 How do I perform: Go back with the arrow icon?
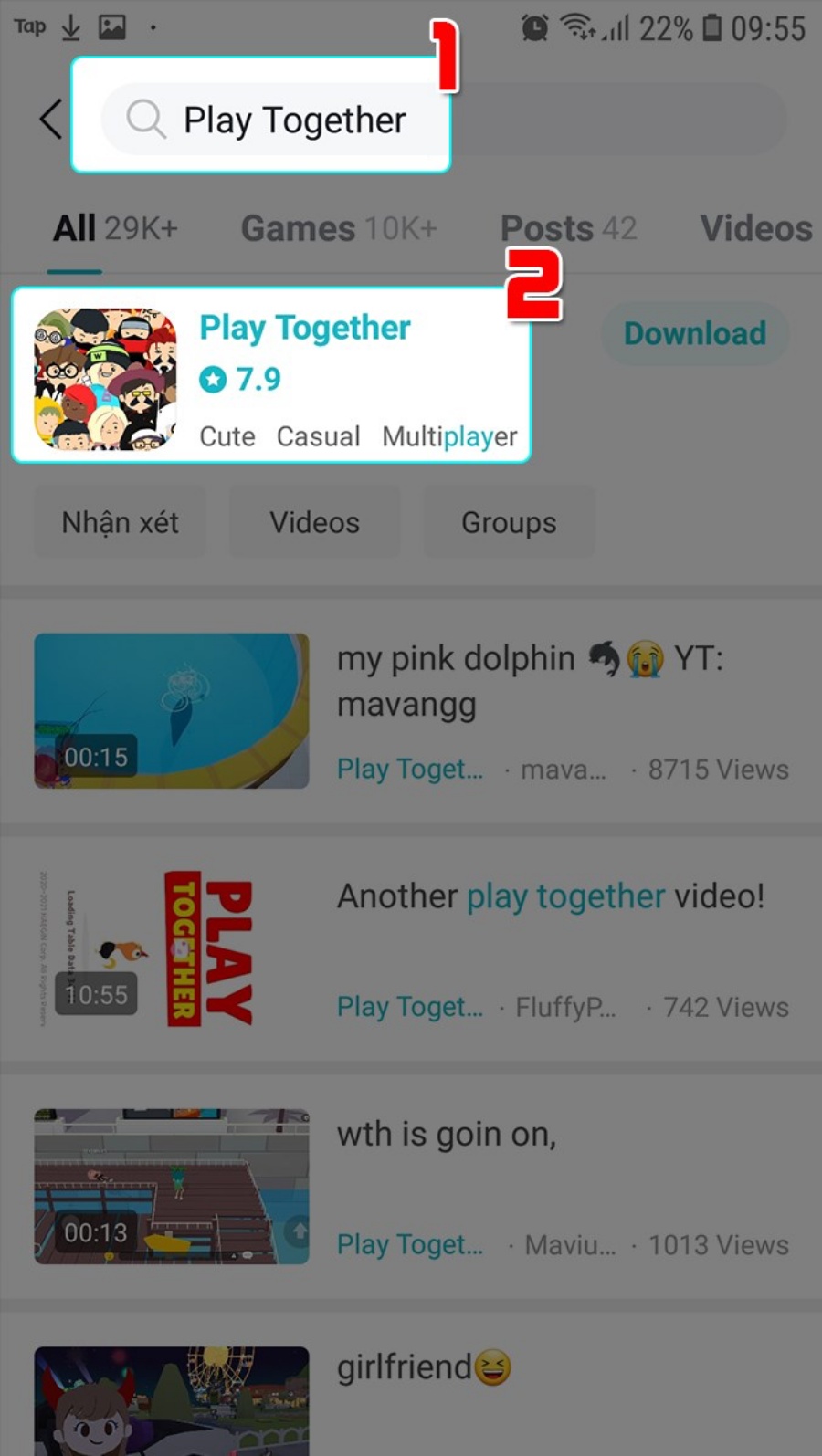click(x=51, y=120)
